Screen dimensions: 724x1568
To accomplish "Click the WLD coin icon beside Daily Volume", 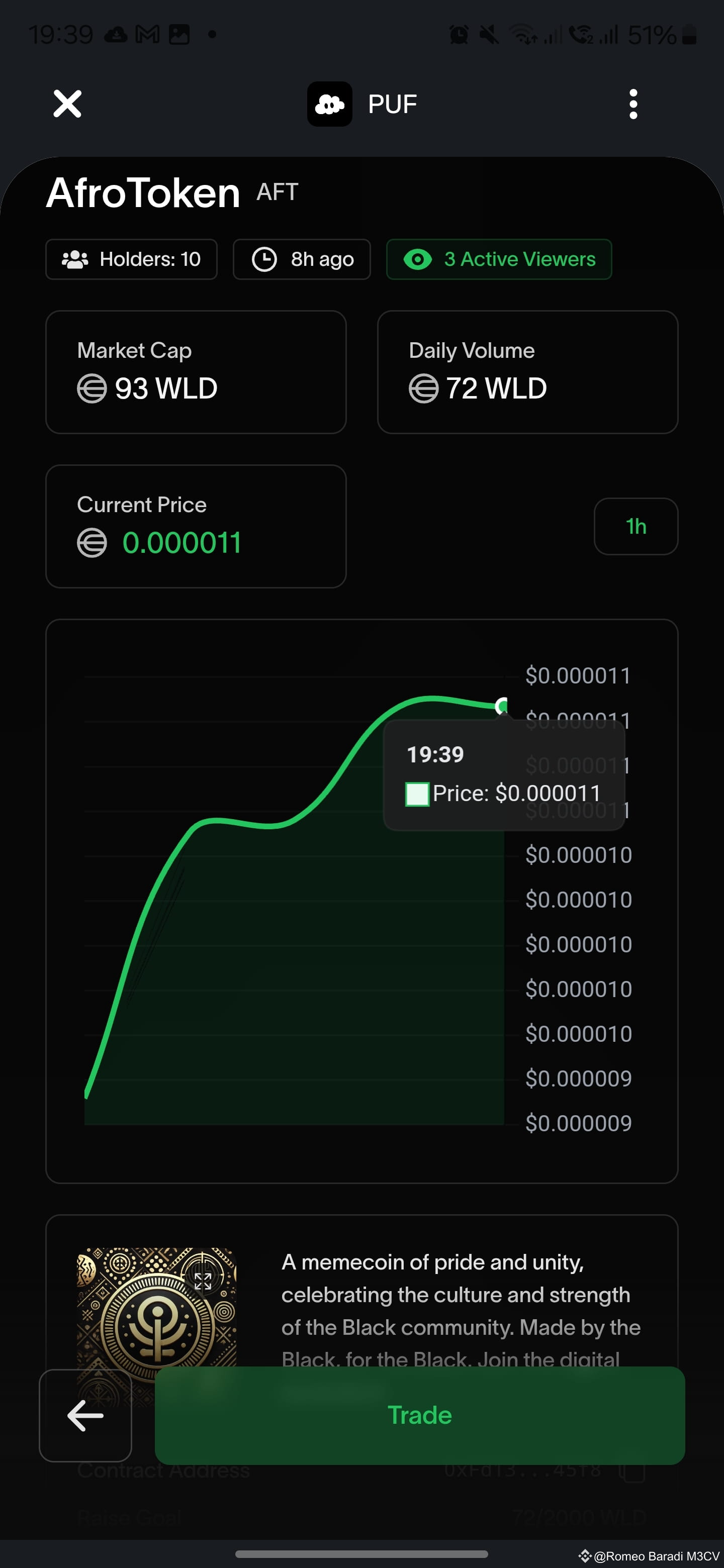I will click(423, 388).
